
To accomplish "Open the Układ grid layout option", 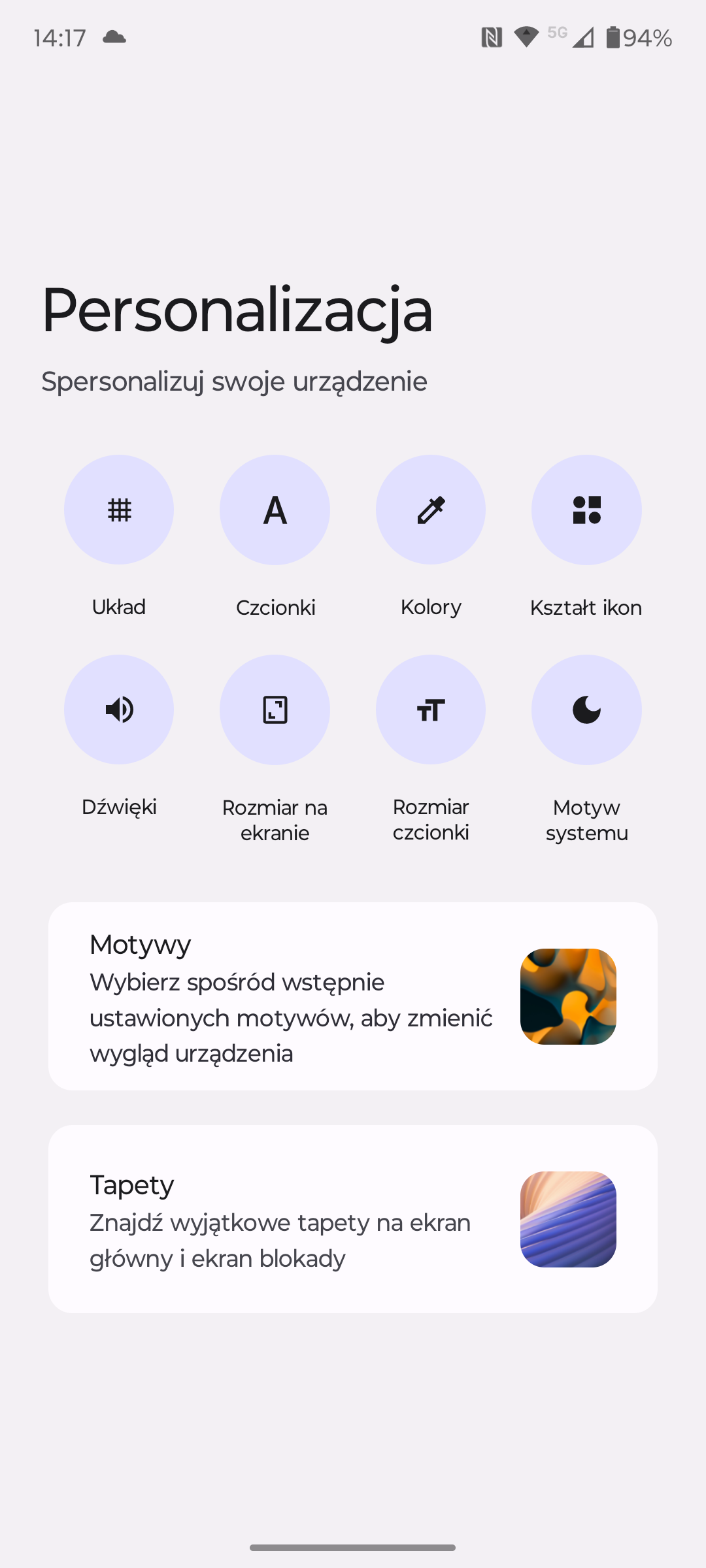I will pos(119,510).
